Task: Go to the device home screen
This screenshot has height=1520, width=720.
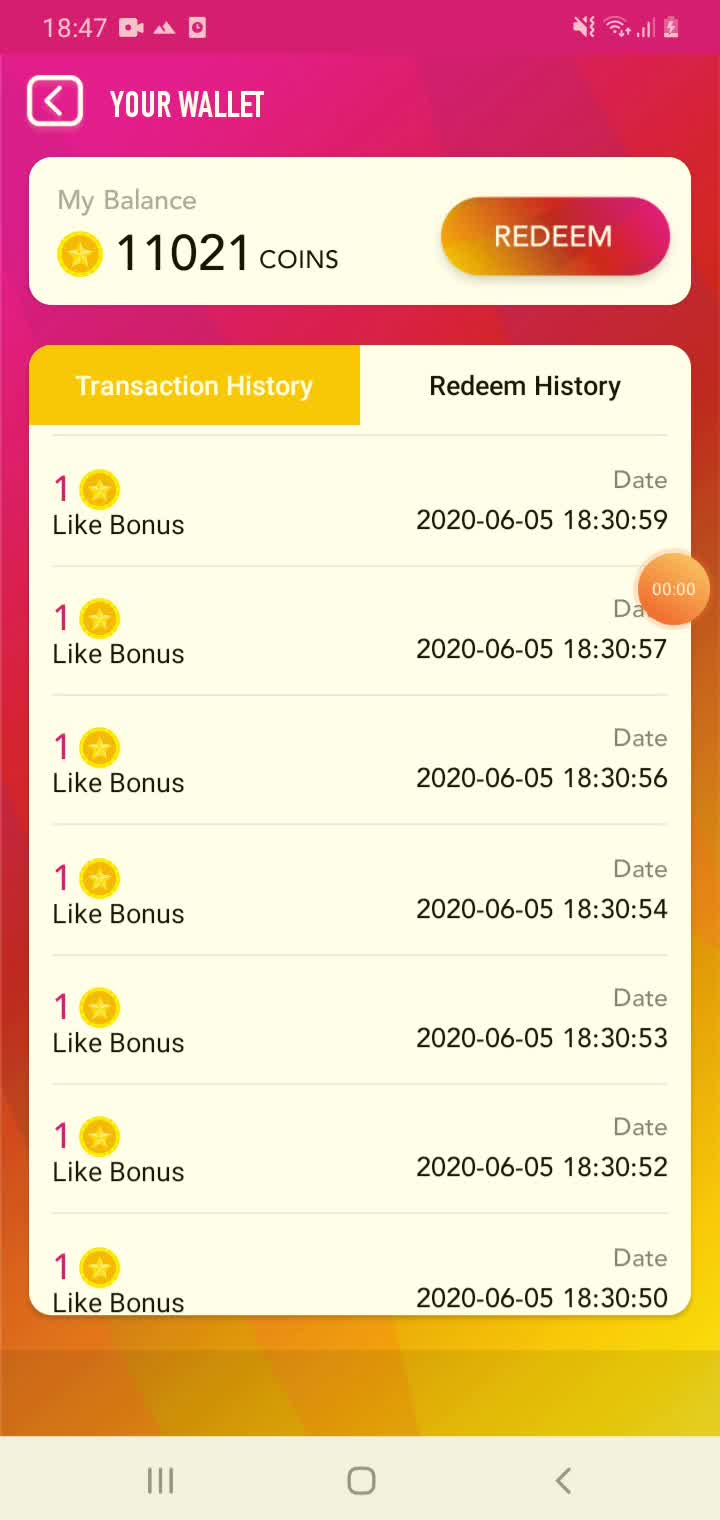Action: point(361,1480)
